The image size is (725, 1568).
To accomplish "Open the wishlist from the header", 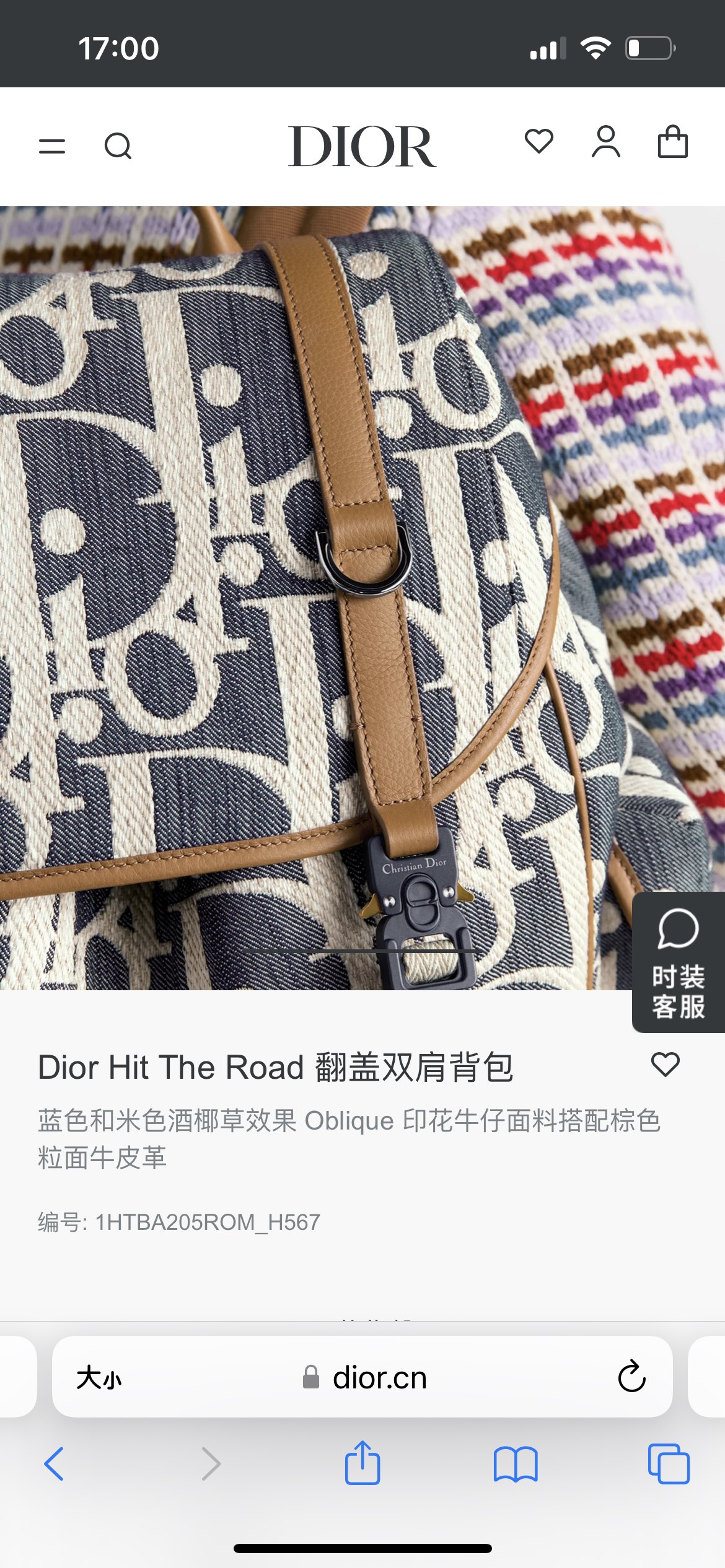I will click(x=539, y=141).
